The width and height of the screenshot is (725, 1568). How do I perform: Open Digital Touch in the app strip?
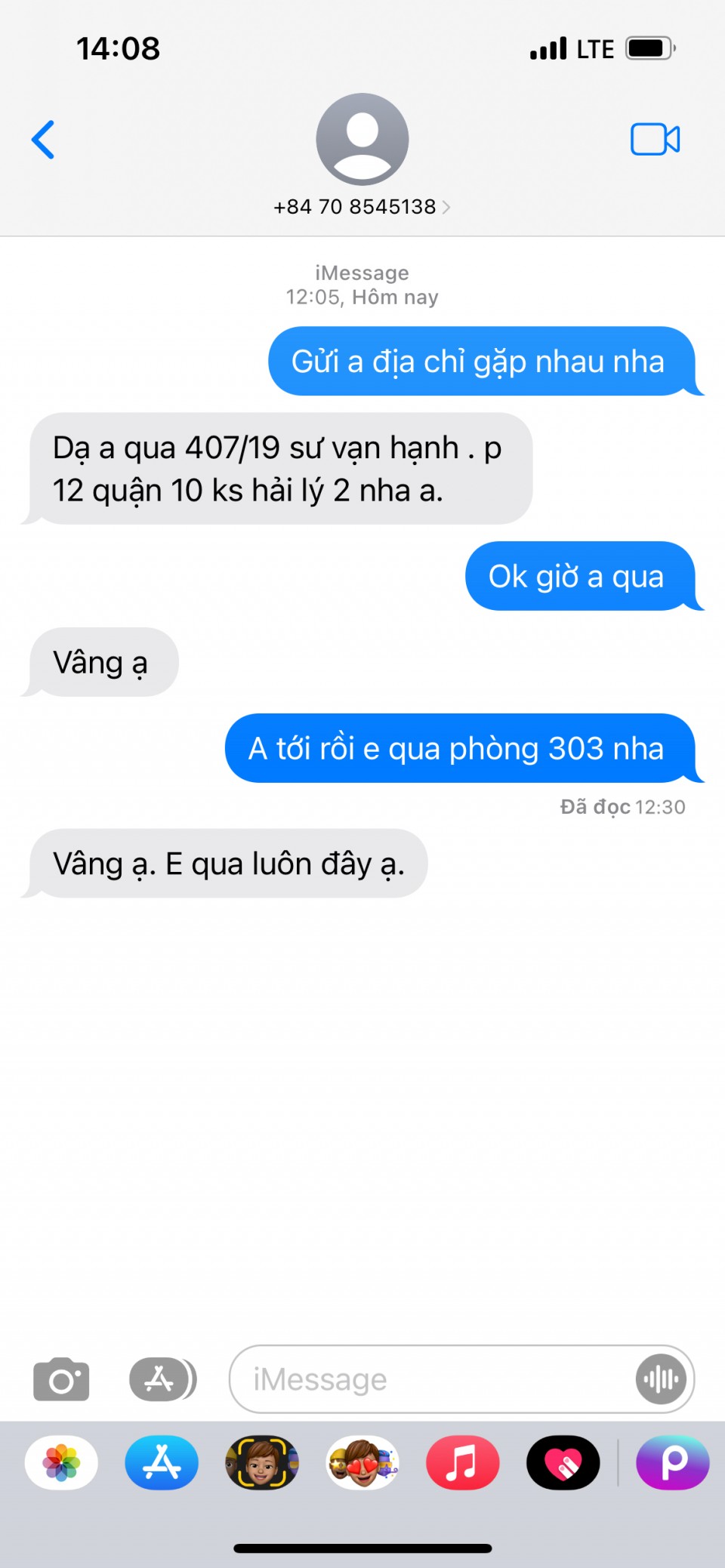point(563,1462)
